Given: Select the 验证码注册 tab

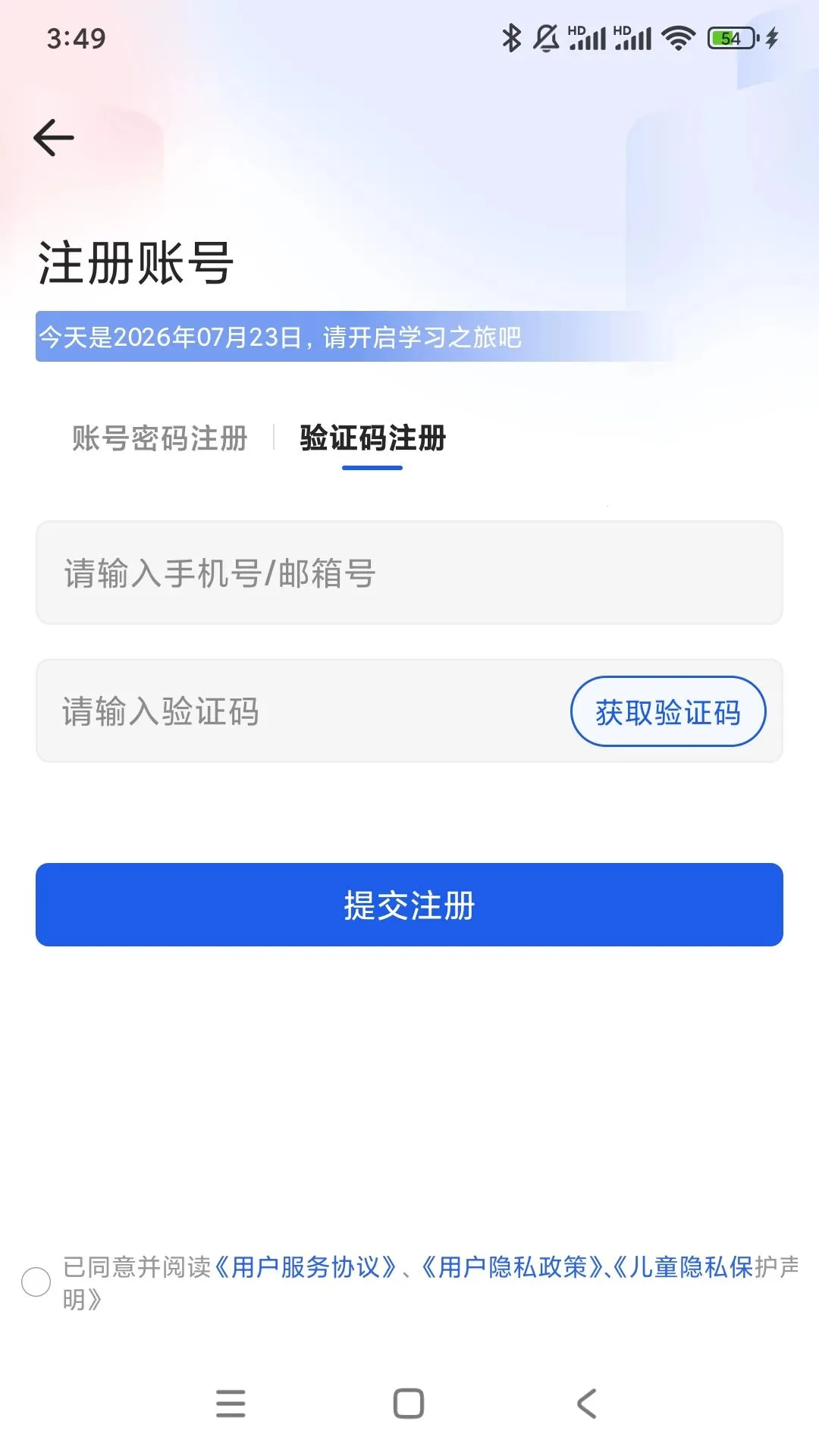Looking at the screenshot, I should [372, 438].
